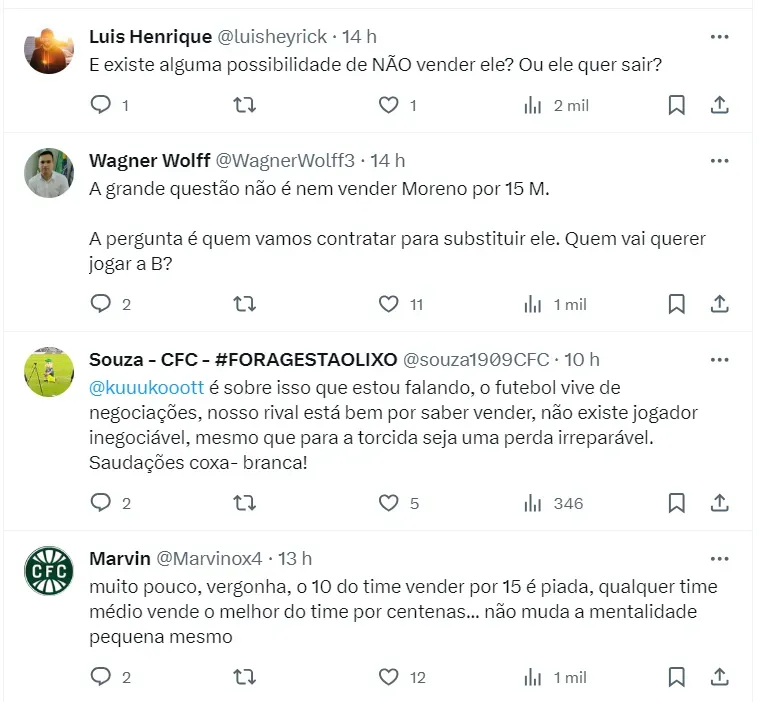Open overflow menu on Luis Henrique's tweet
Viewport: 759px width, 702px height.
click(x=719, y=36)
